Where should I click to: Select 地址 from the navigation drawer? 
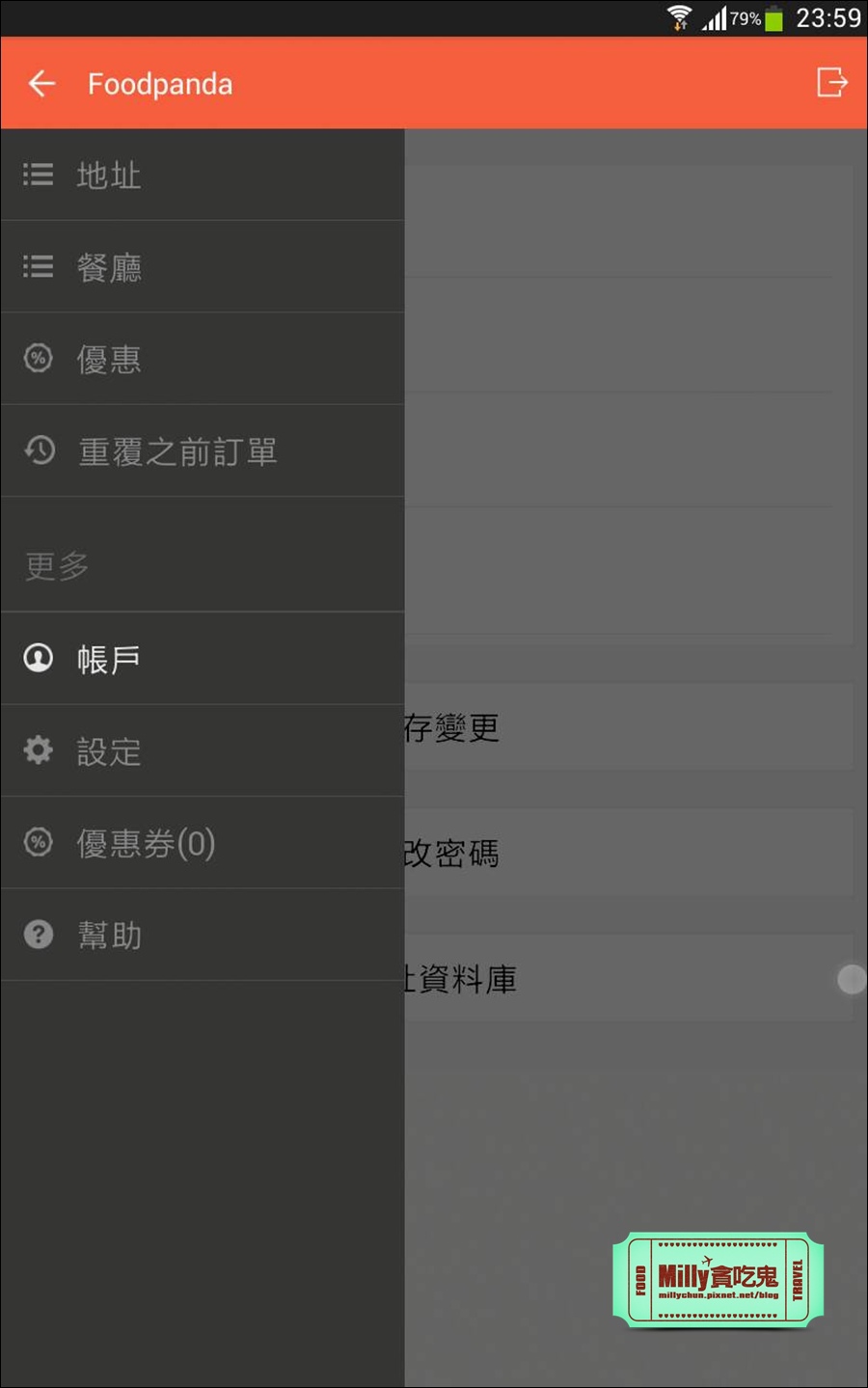[109, 175]
